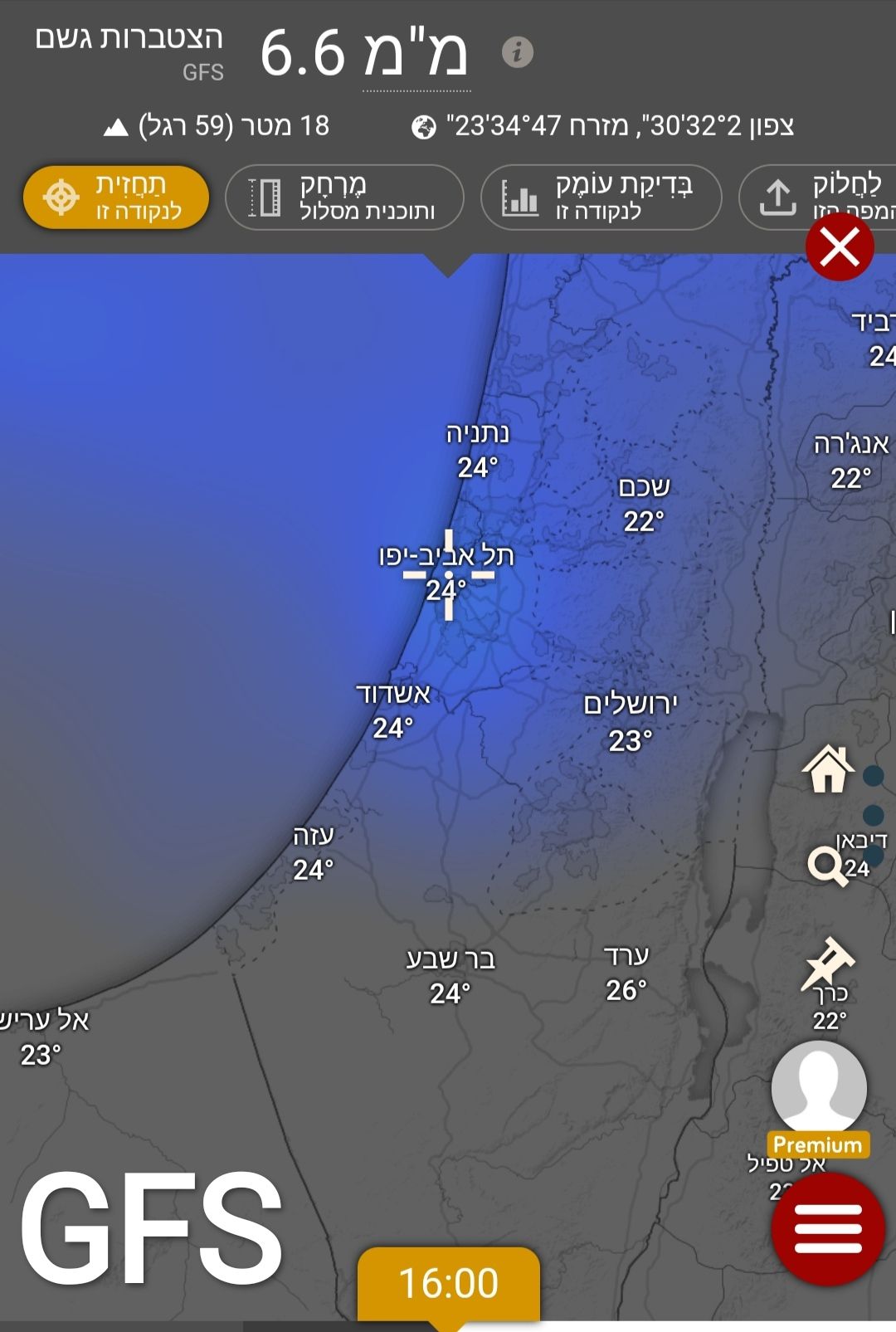896x1332 pixels.
Task: Open sounding for this point
Action: point(601,198)
